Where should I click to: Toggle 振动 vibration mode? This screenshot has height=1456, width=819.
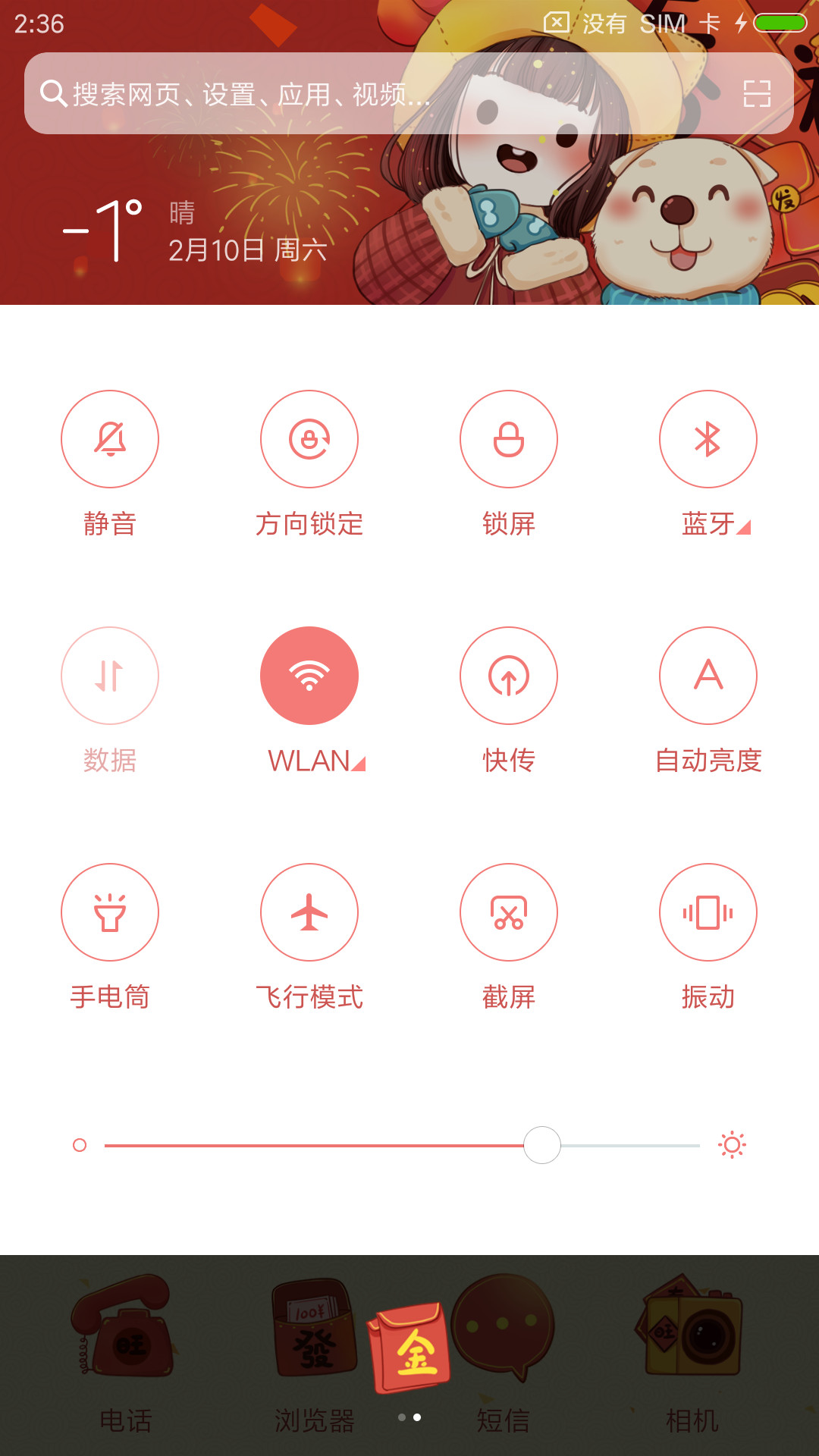click(708, 912)
